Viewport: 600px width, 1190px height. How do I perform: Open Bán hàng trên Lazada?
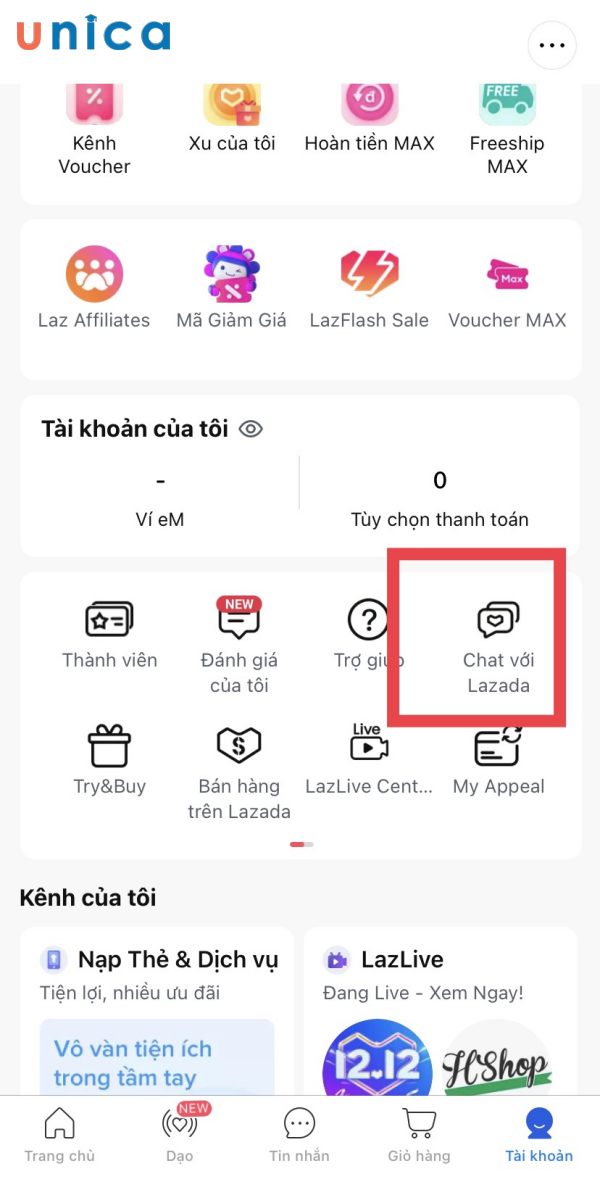pyautogui.click(x=239, y=770)
